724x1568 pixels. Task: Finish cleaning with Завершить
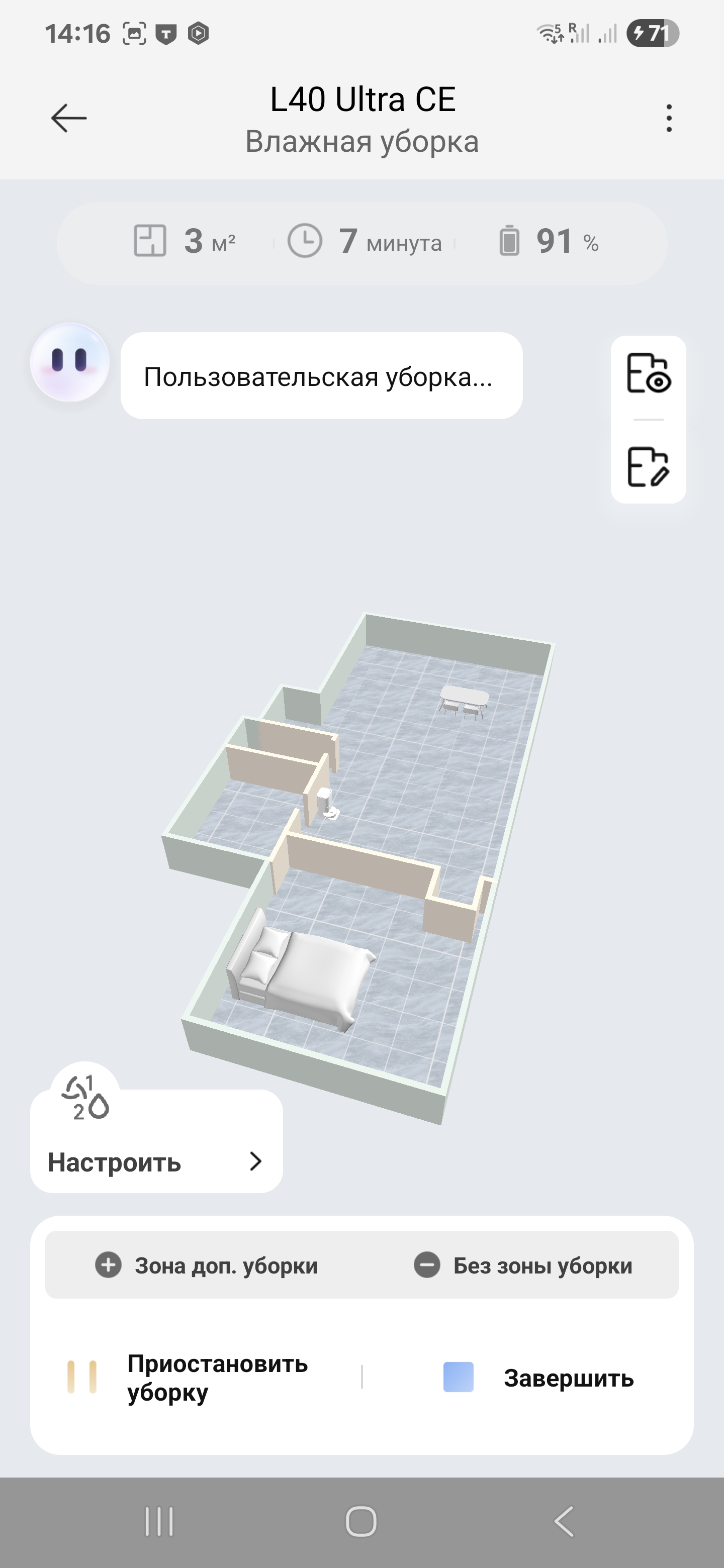coord(539,1378)
